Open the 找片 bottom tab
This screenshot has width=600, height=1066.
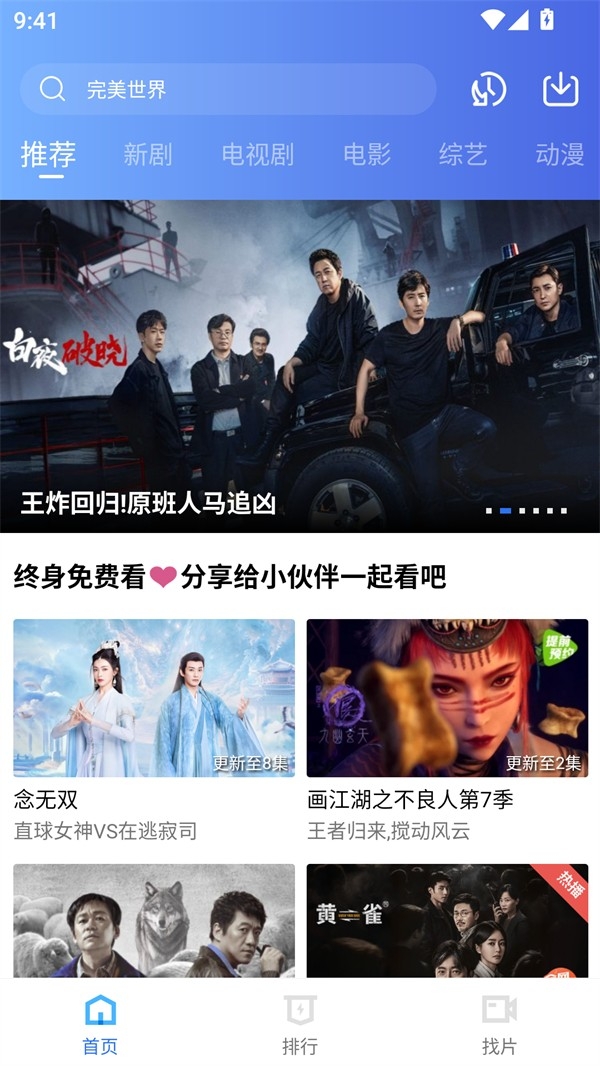pyautogui.click(x=499, y=1024)
